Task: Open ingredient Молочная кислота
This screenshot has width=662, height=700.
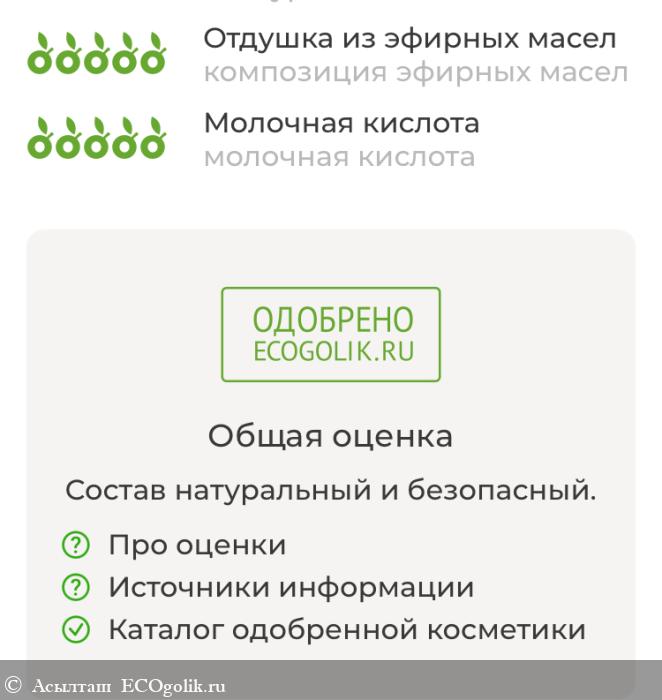Action: coord(341,123)
